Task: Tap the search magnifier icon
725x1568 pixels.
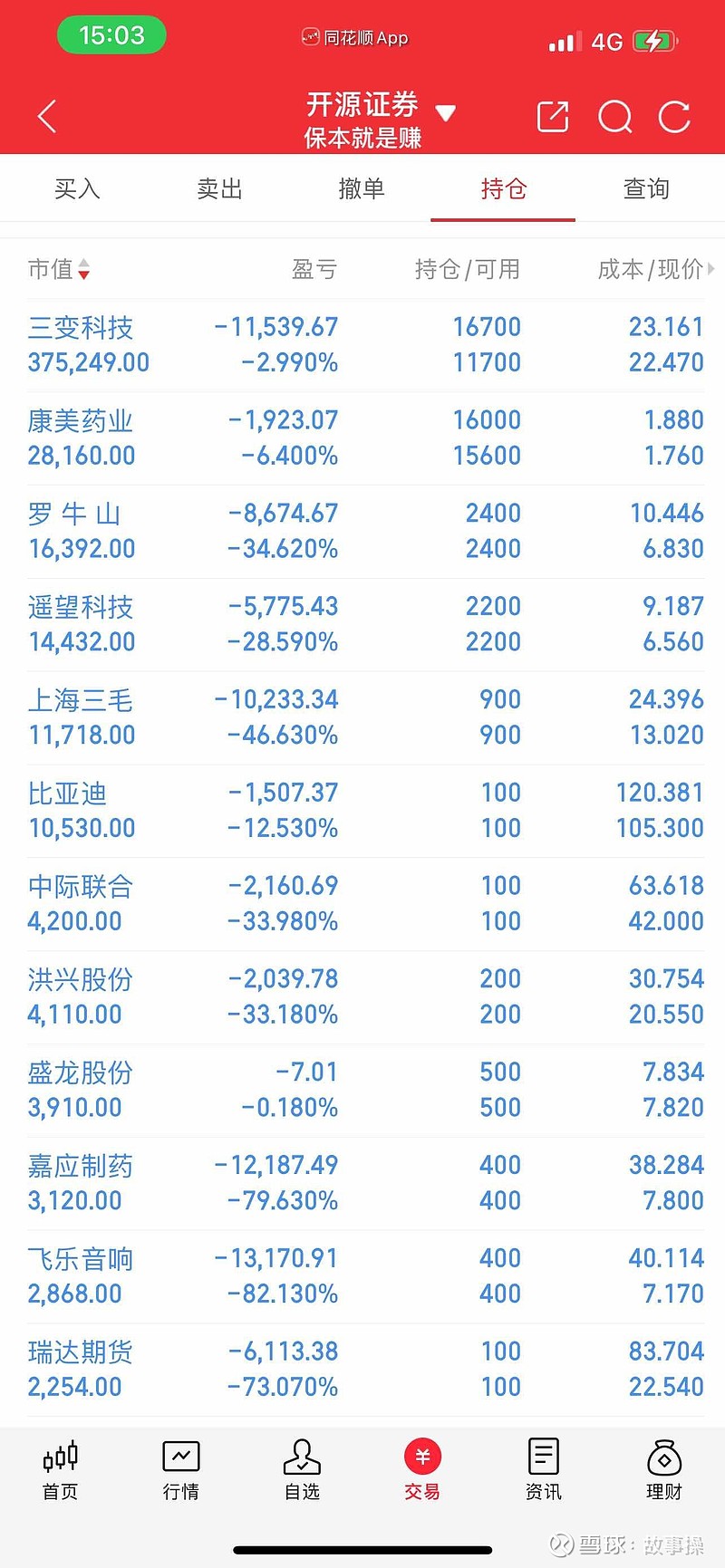Action: [x=615, y=116]
